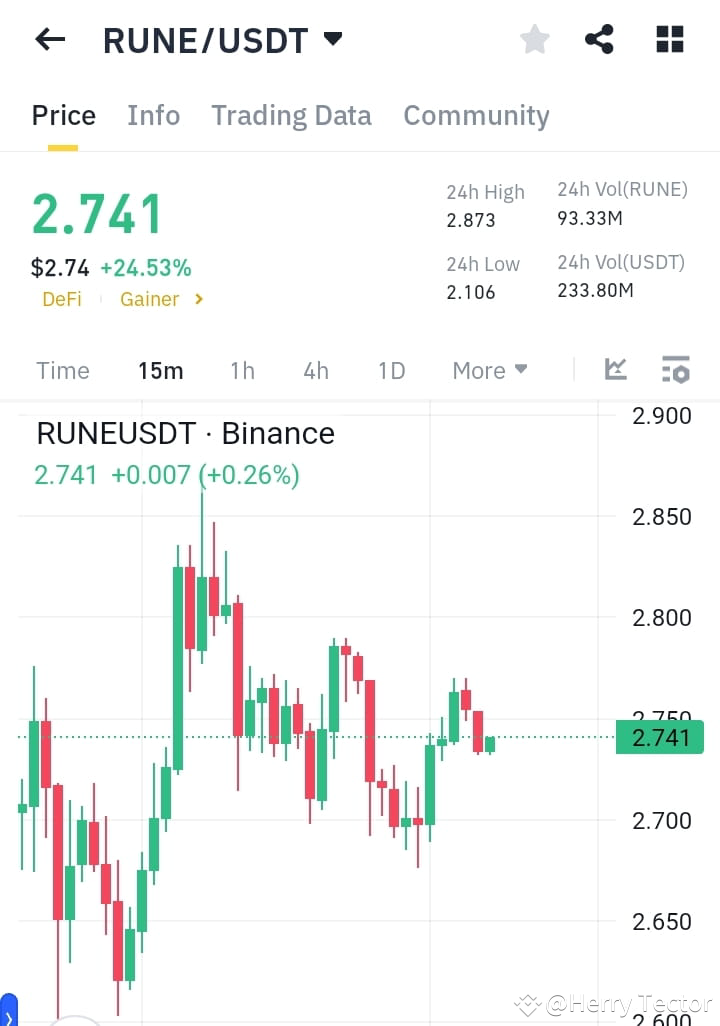720x1026 pixels.
Task: Favorite RUNE/USDT with the star icon
Action: (x=534, y=39)
